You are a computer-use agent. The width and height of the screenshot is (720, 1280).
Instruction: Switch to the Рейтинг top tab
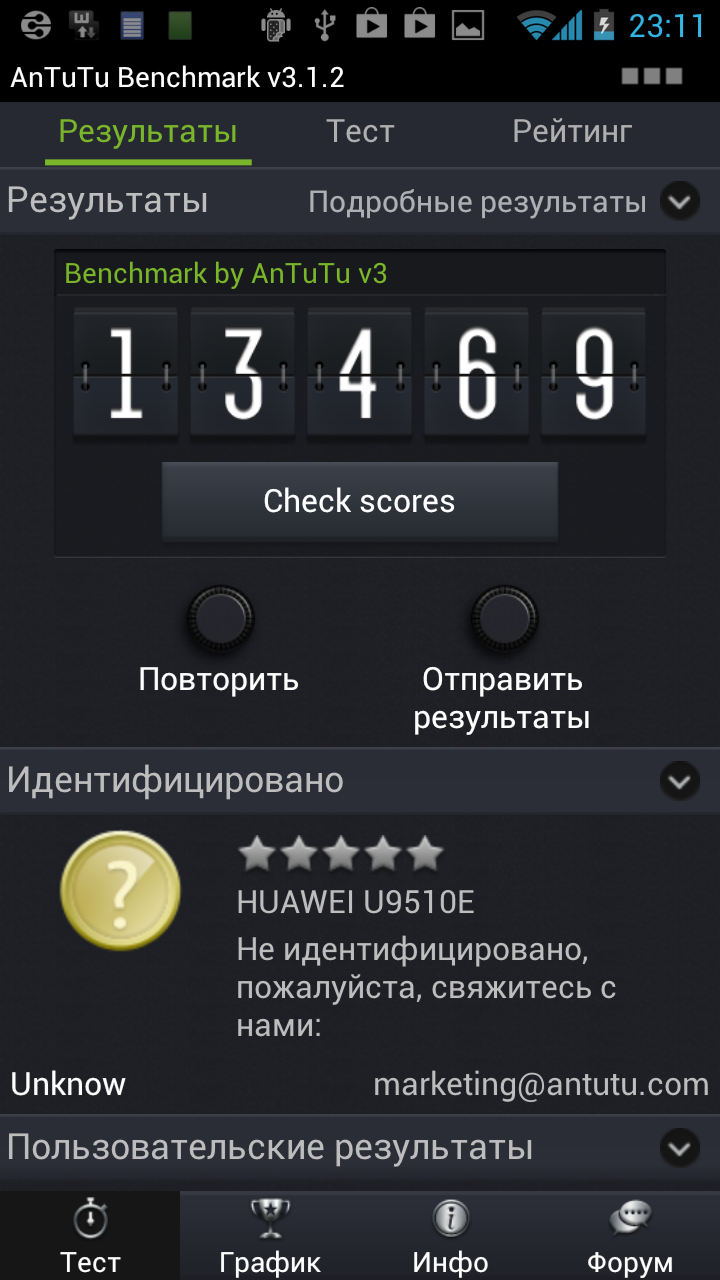pyautogui.click(x=572, y=132)
